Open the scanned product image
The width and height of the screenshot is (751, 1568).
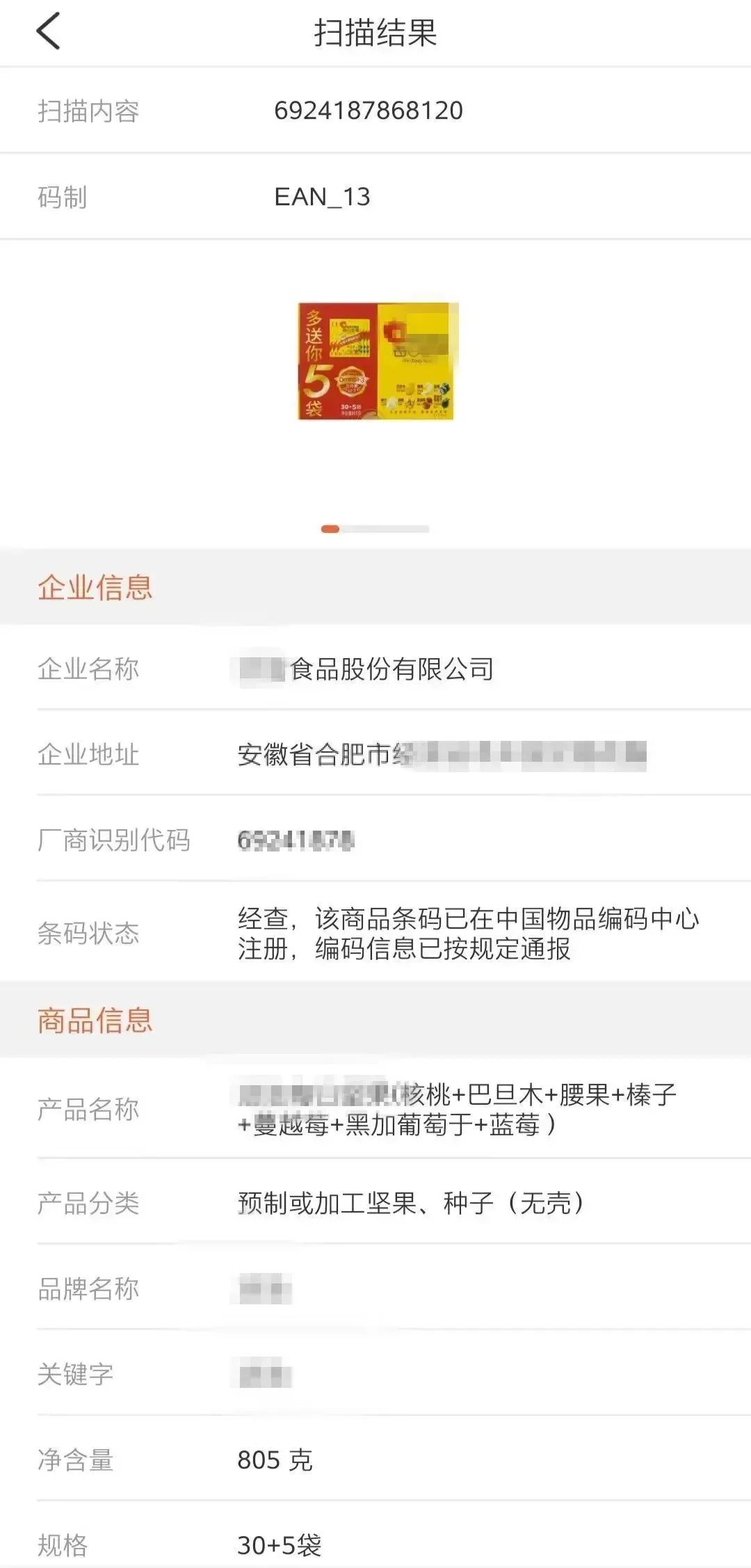[x=378, y=361]
